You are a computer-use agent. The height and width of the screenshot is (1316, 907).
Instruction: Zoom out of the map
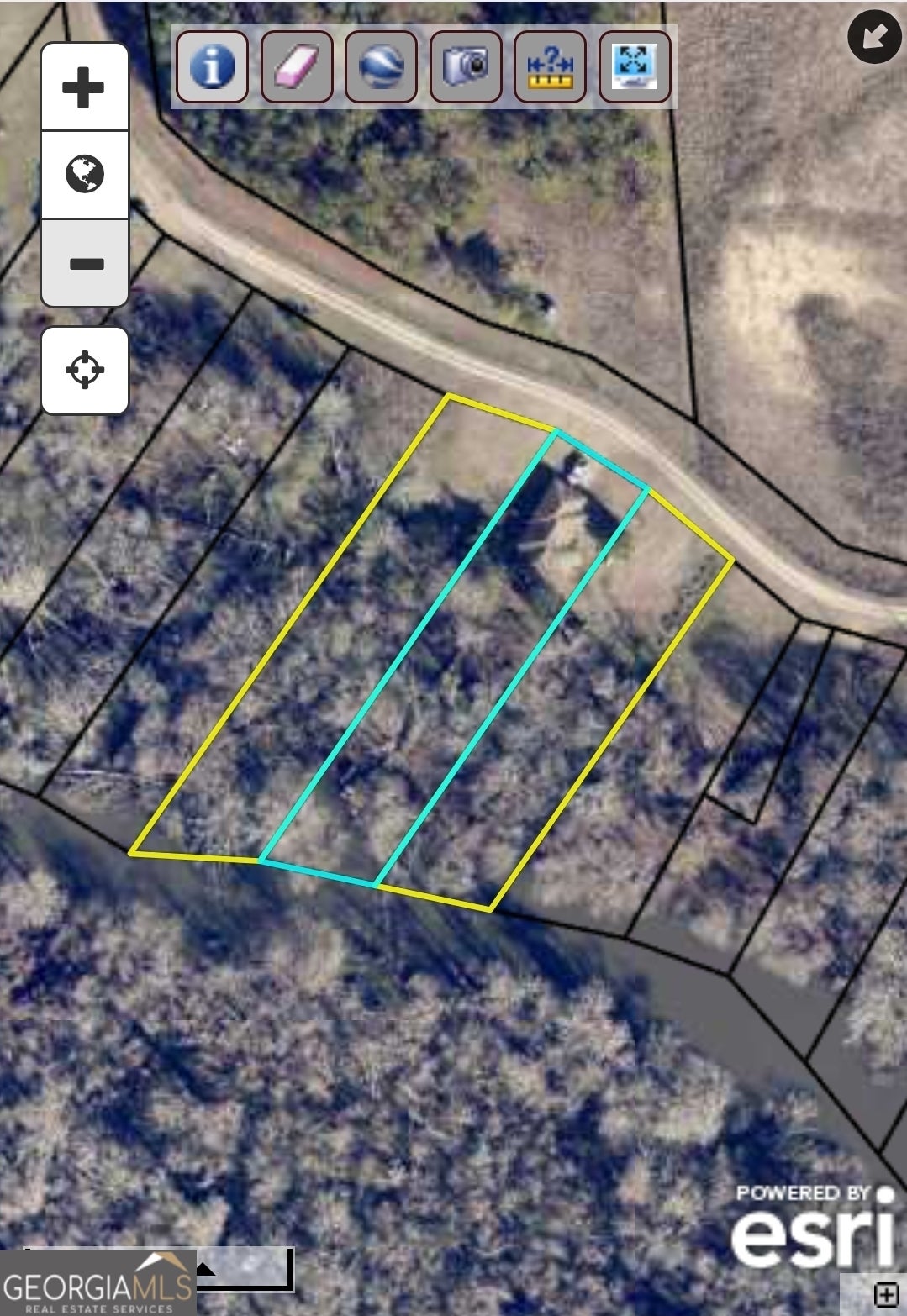pos(84,264)
